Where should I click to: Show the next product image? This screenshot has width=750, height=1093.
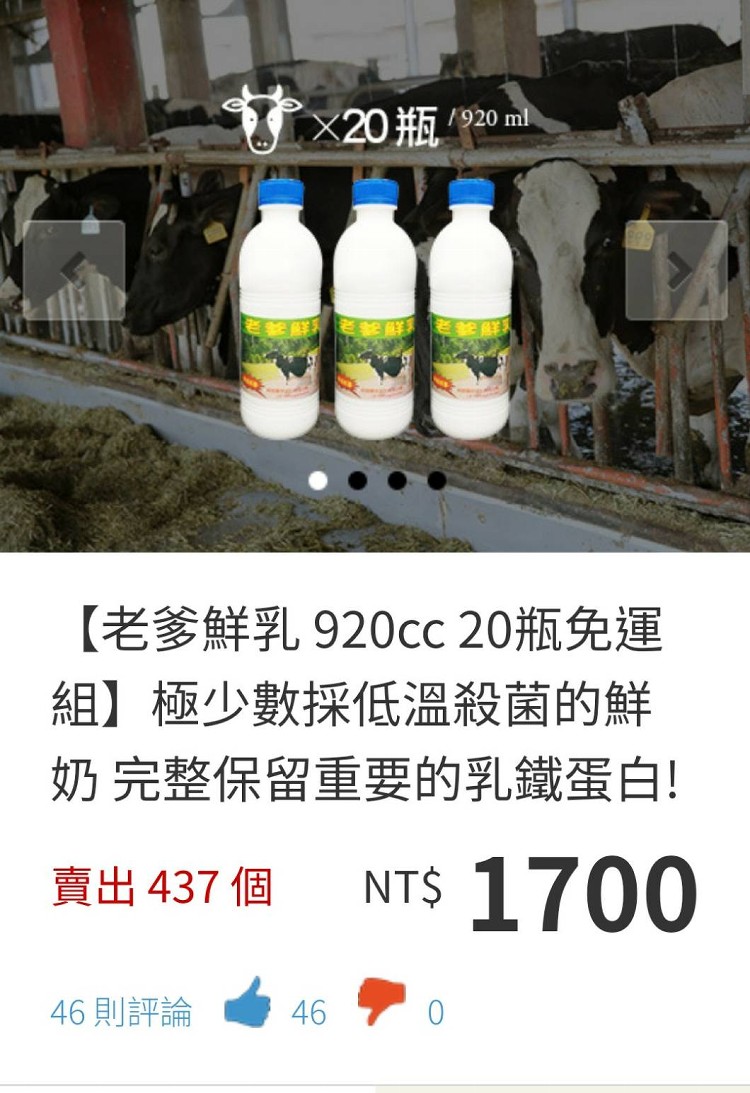coord(677,270)
